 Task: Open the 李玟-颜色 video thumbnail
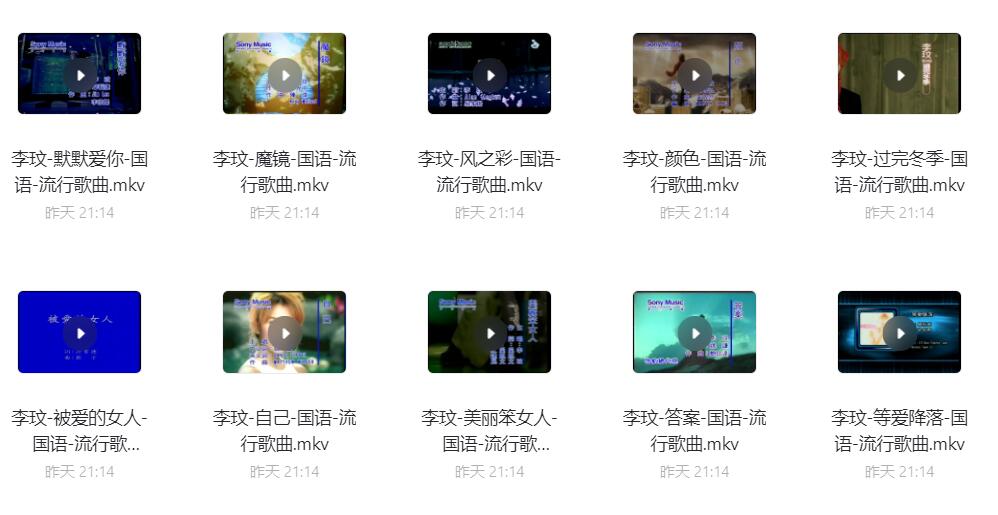695,74
